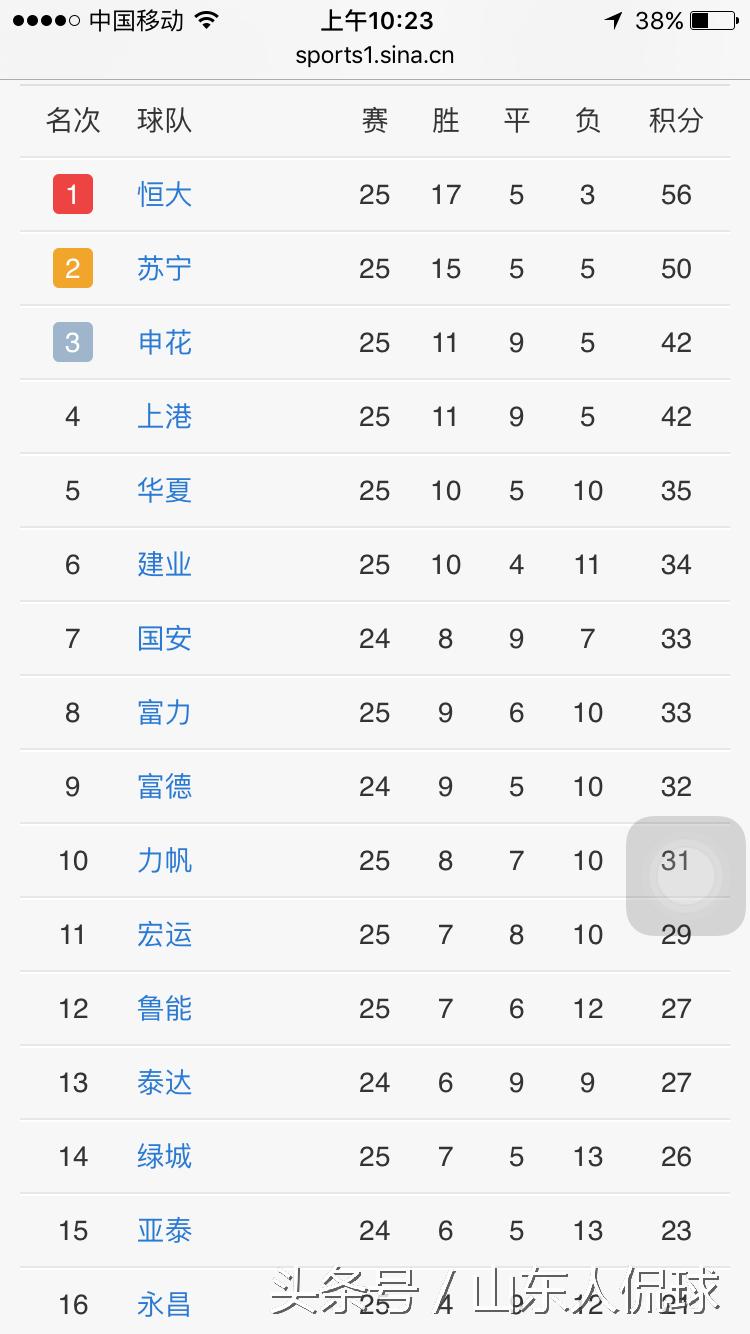
Task: Select the 宏运 team link
Action: [164, 934]
